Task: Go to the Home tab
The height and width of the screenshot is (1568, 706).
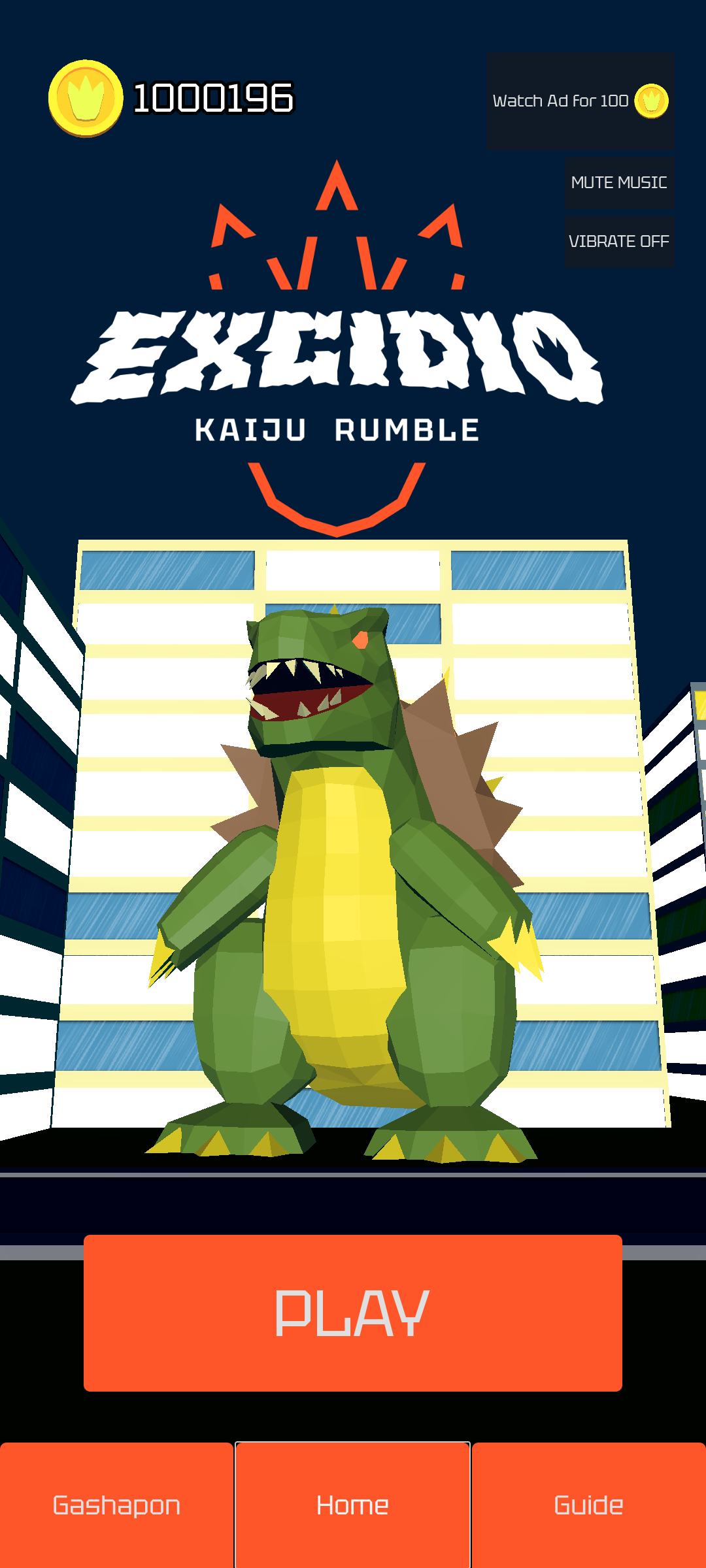Action: (352, 1505)
